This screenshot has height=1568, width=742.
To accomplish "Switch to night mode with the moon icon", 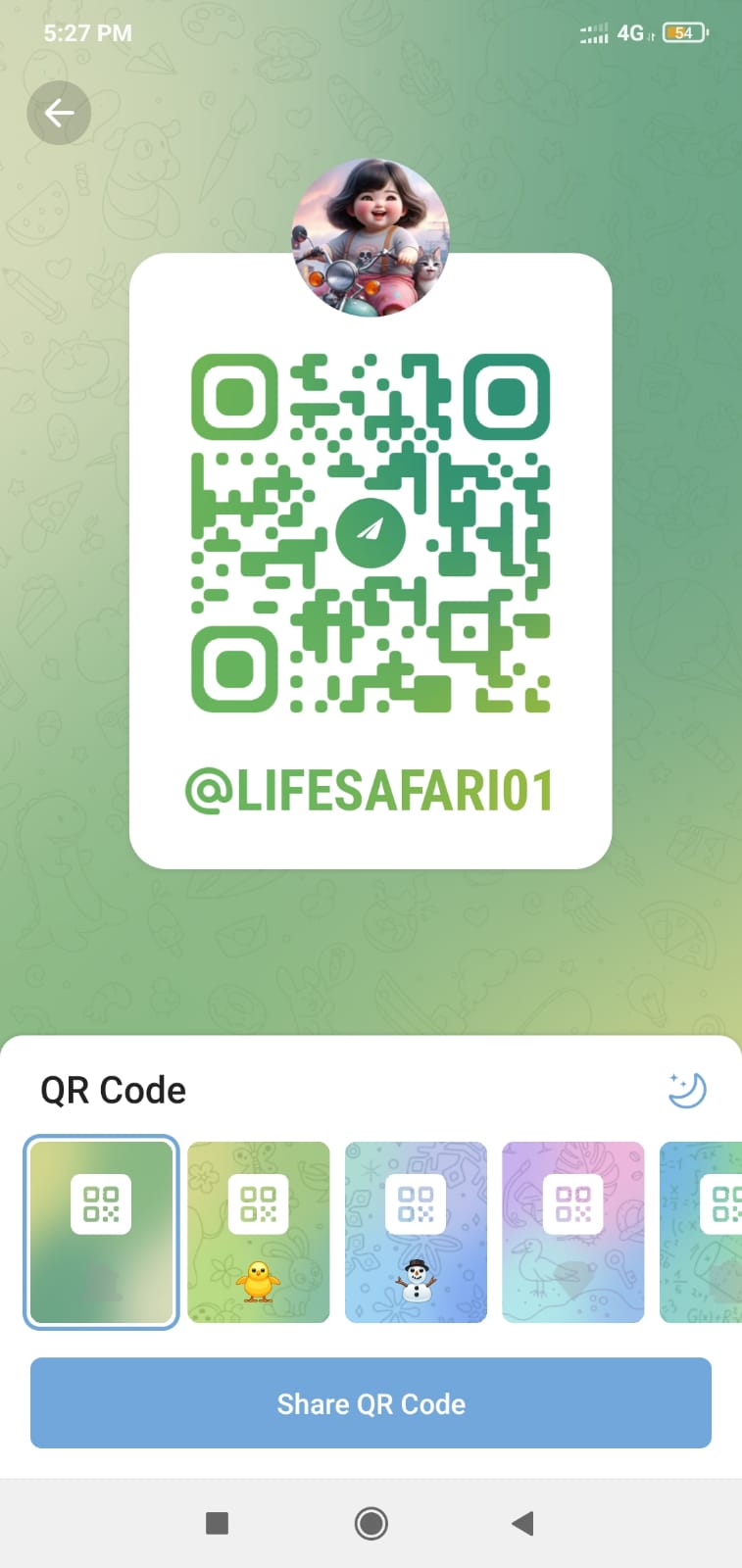I will (687, 1090).
